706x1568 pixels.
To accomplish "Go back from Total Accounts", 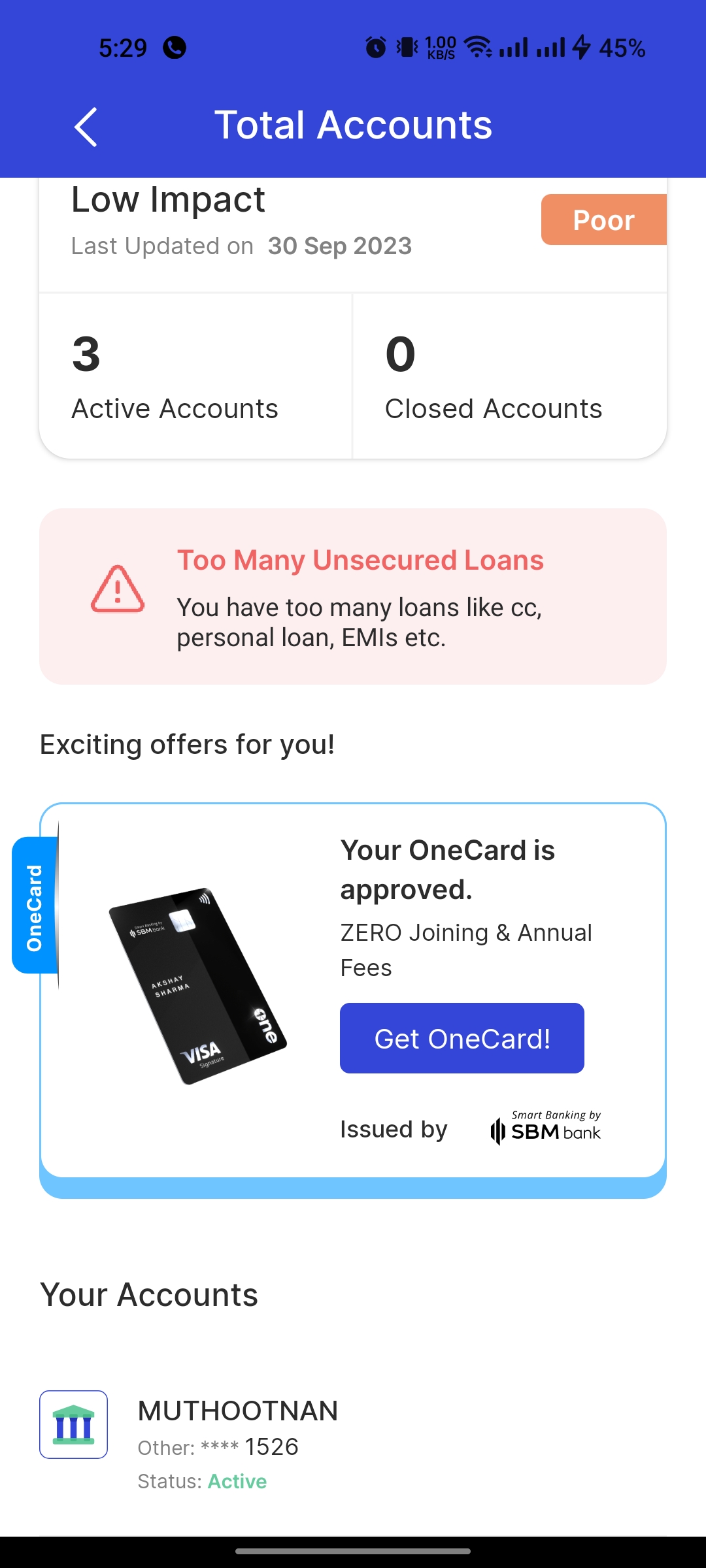I will coord(86,127).
